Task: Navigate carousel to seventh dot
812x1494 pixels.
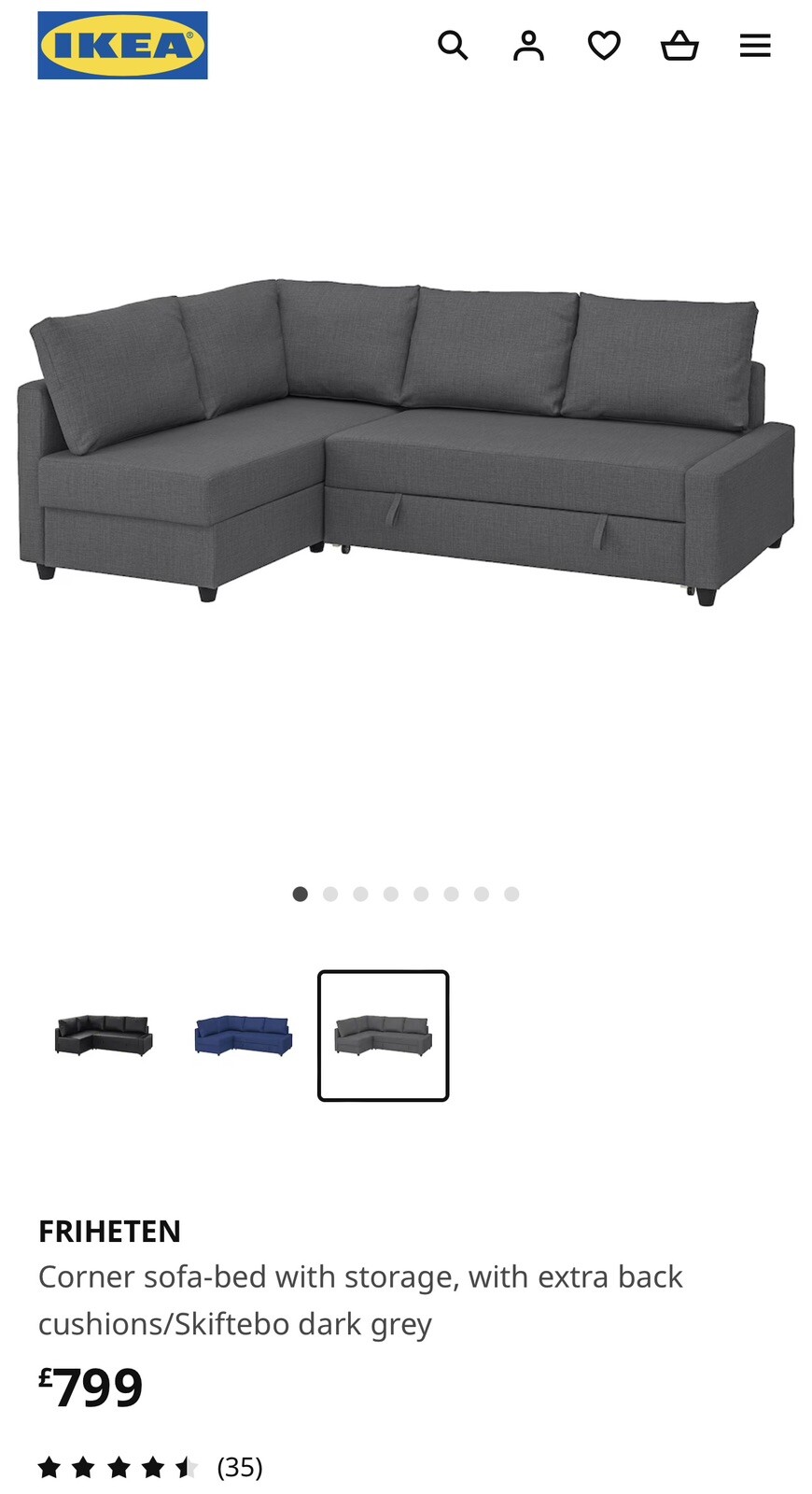Action: pos(480,894)
